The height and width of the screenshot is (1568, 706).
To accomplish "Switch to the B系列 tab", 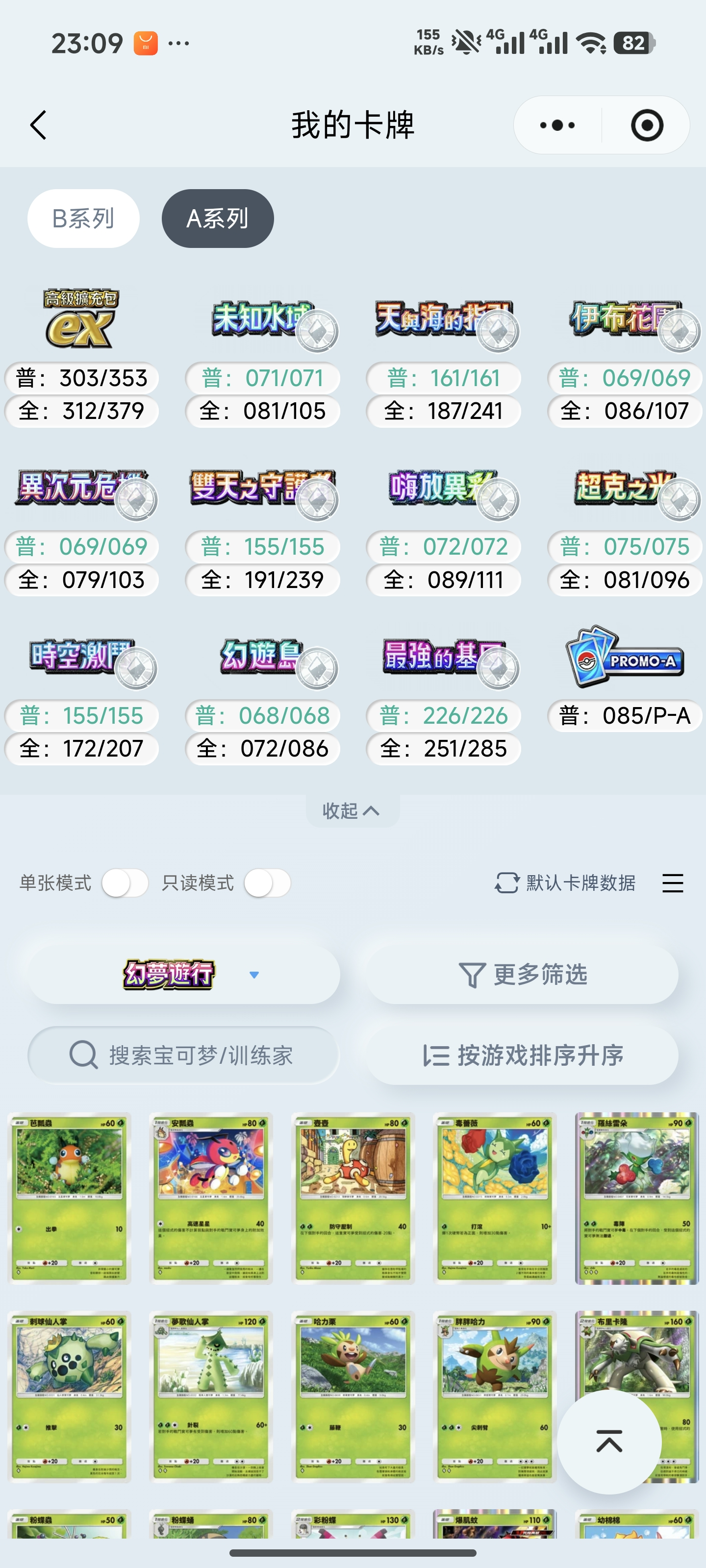I will pyautogui.click(x=83, y=219).
